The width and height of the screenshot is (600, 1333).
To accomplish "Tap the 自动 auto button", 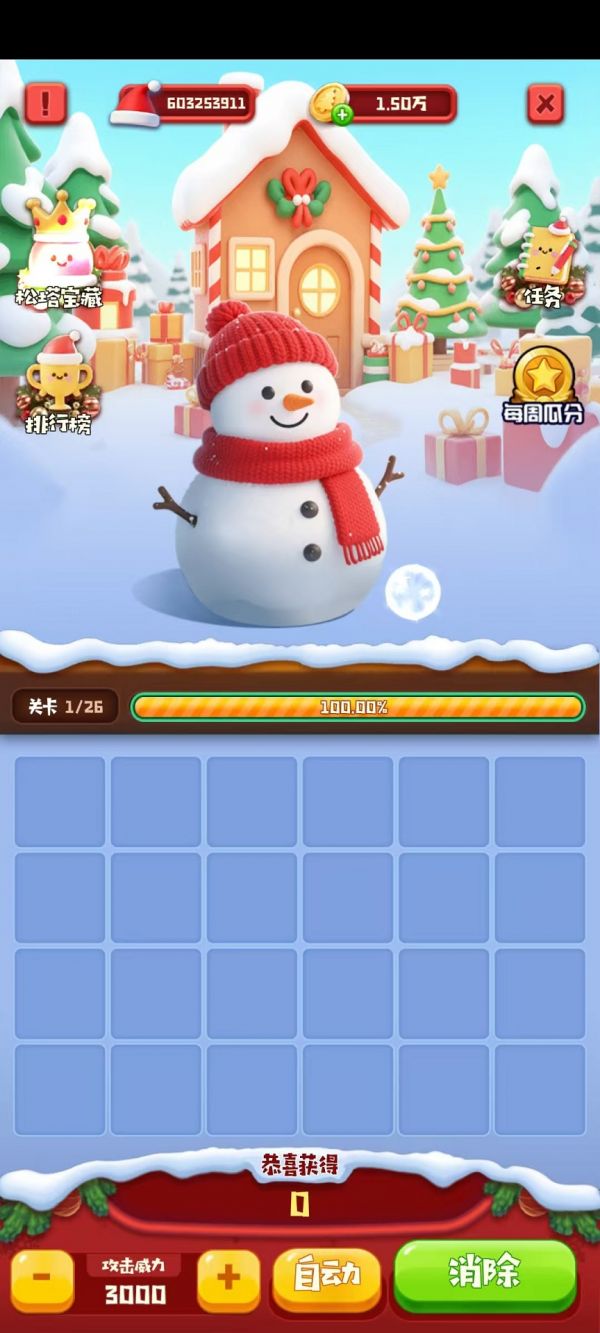I will pos(326,1278).
